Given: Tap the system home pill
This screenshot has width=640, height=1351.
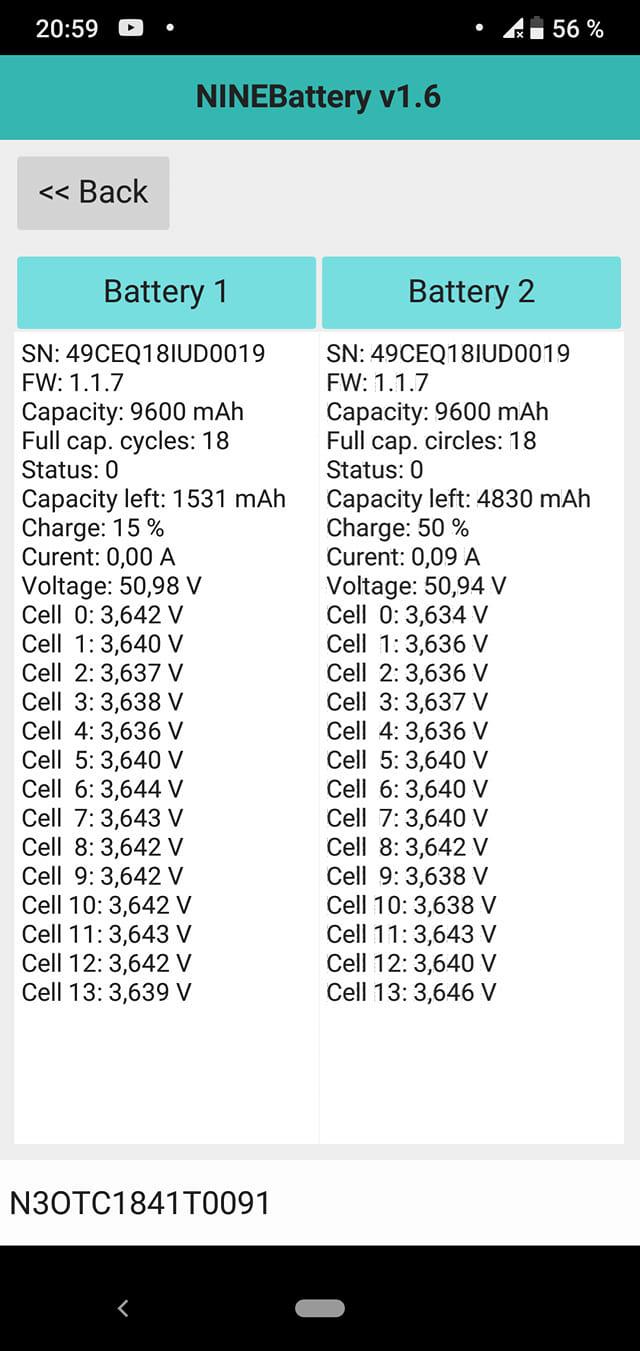Looking at the screenshot, I should point(320,1308).
